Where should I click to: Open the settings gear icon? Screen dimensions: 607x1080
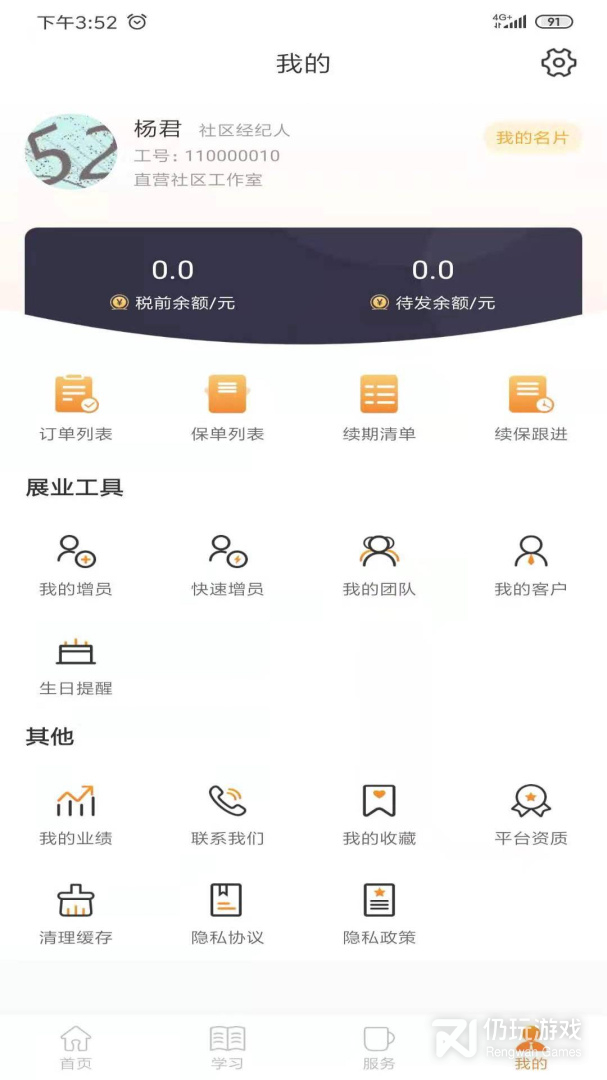pyautogui.click(x=558, y=63)
